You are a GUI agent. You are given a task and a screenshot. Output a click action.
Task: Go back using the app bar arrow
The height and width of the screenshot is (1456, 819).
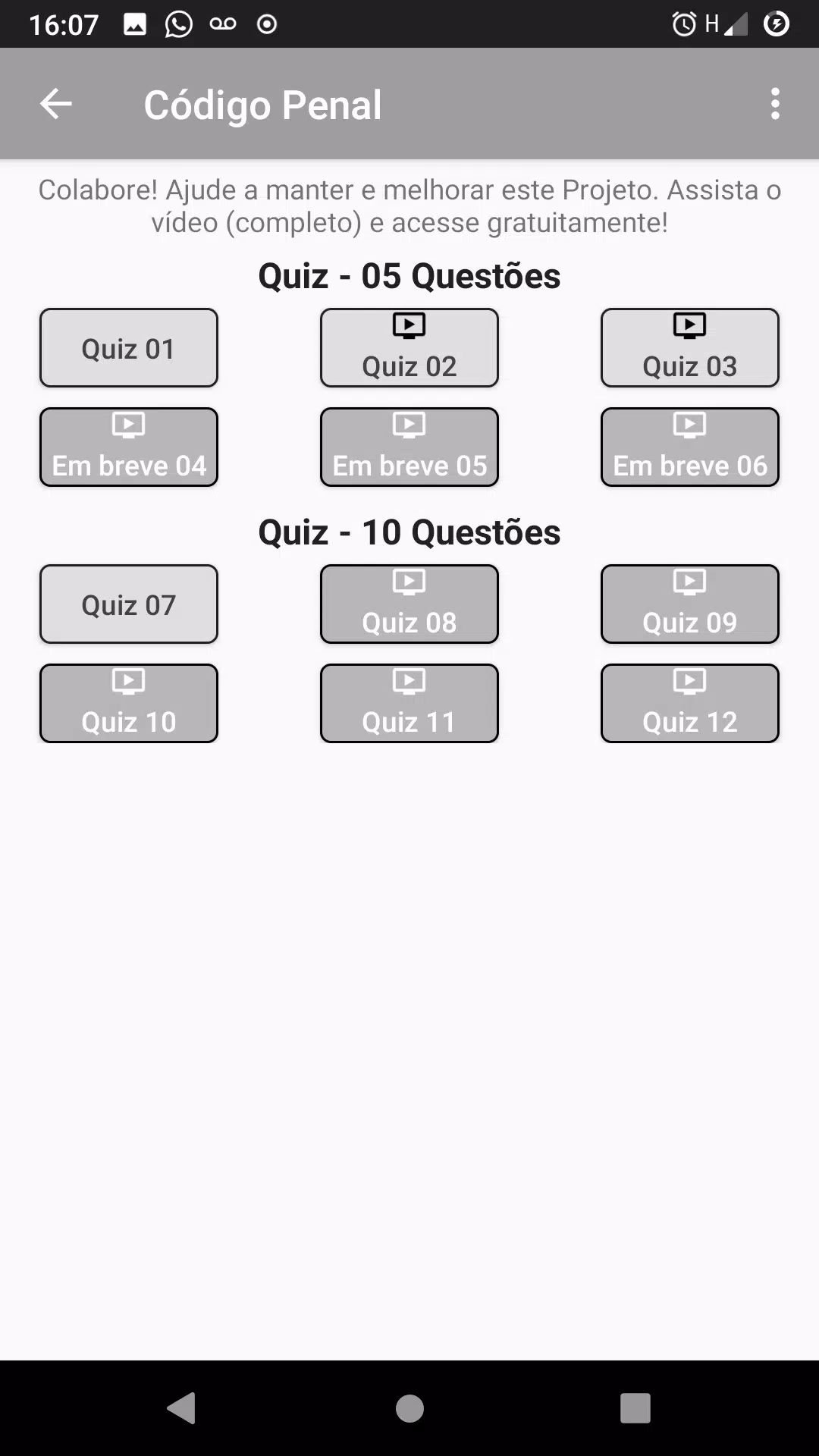click(x=56, y=104)
